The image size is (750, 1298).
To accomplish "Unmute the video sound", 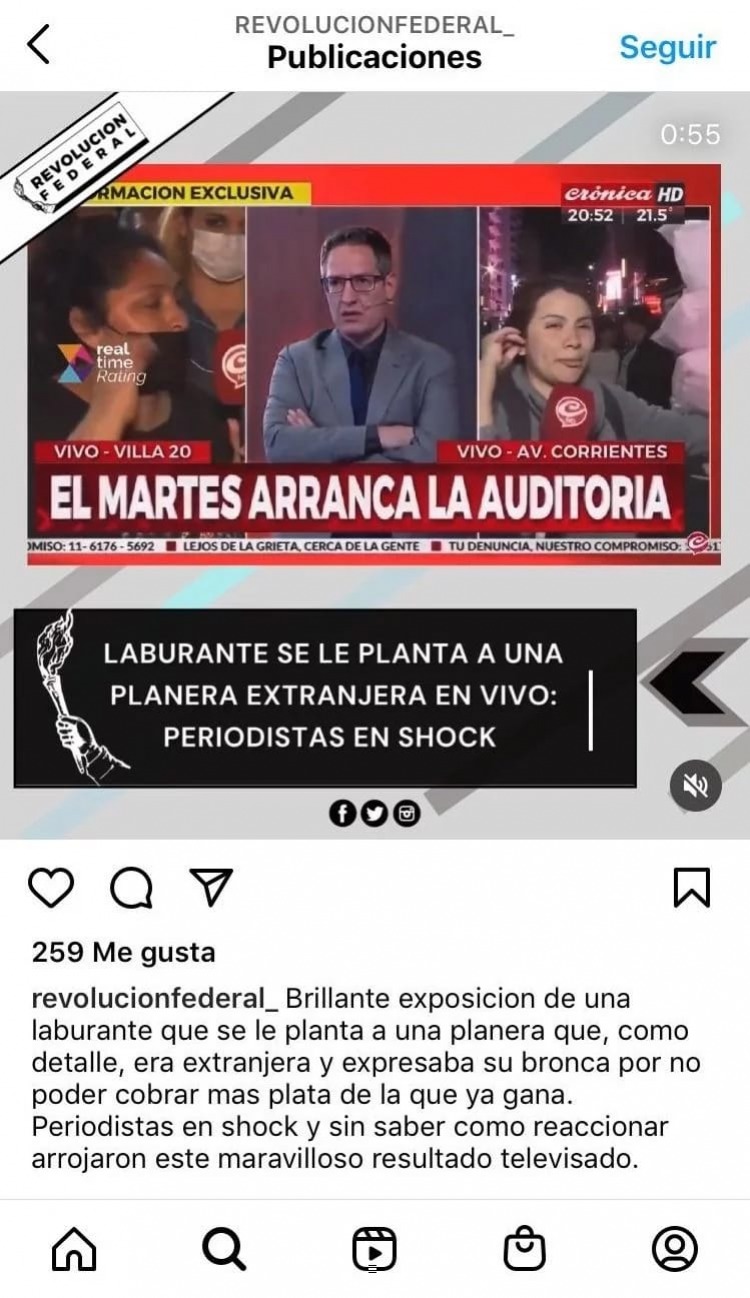I will click(x=695, y=786).
